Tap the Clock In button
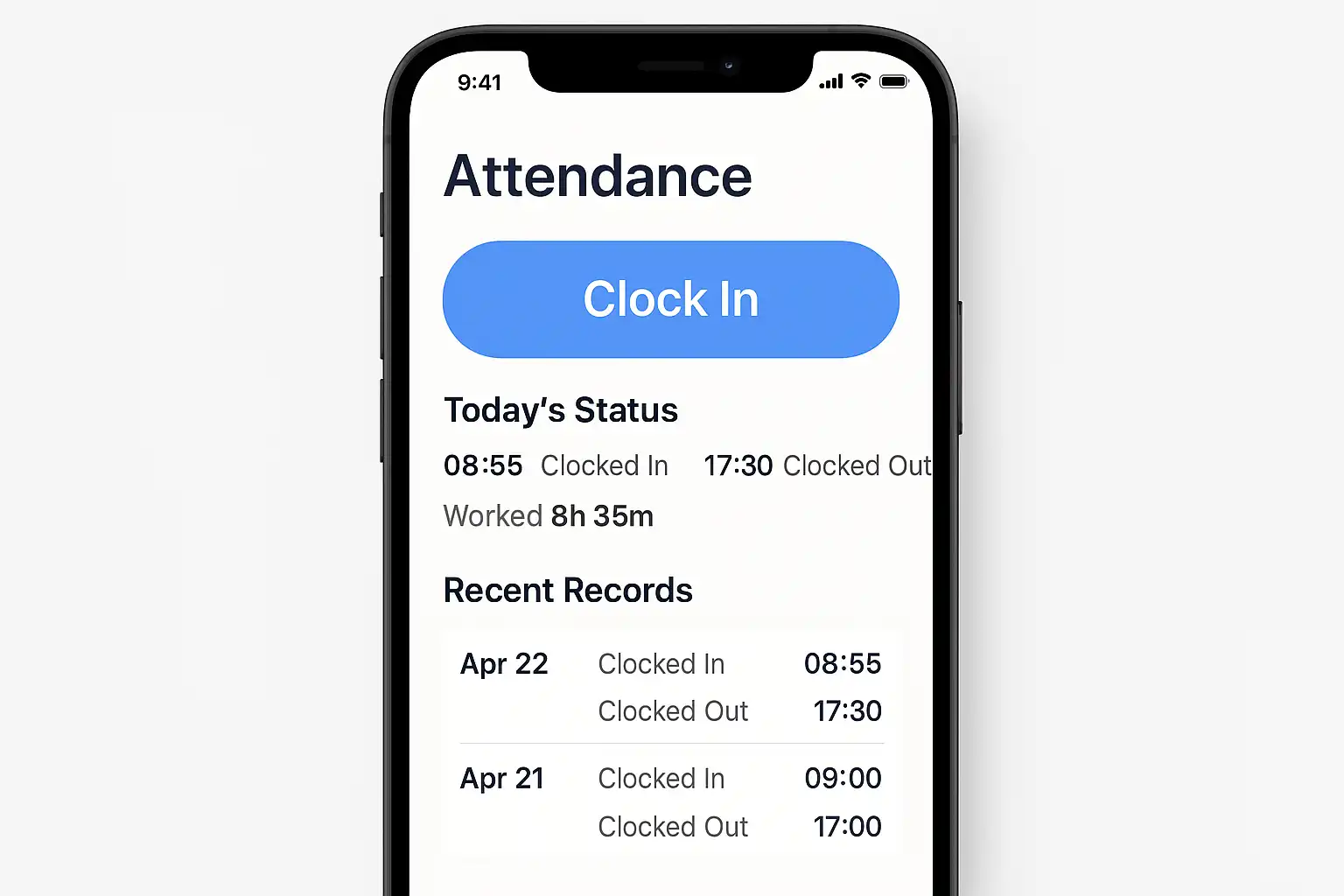 [x=670, y=299]
